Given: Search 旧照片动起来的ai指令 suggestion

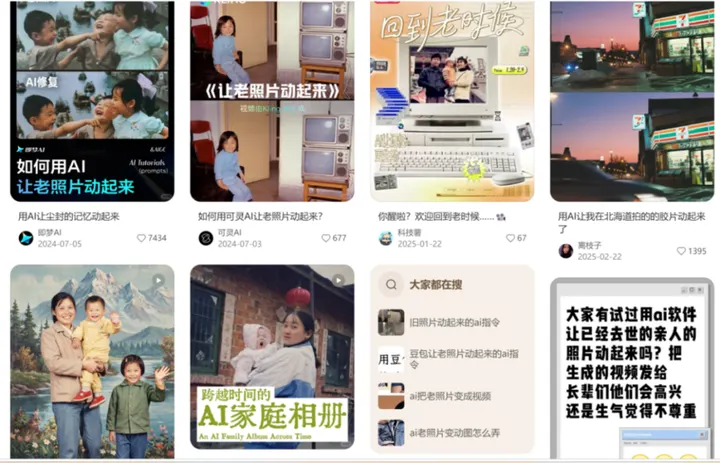Looking at the screenshot, I should coord(452,322).
